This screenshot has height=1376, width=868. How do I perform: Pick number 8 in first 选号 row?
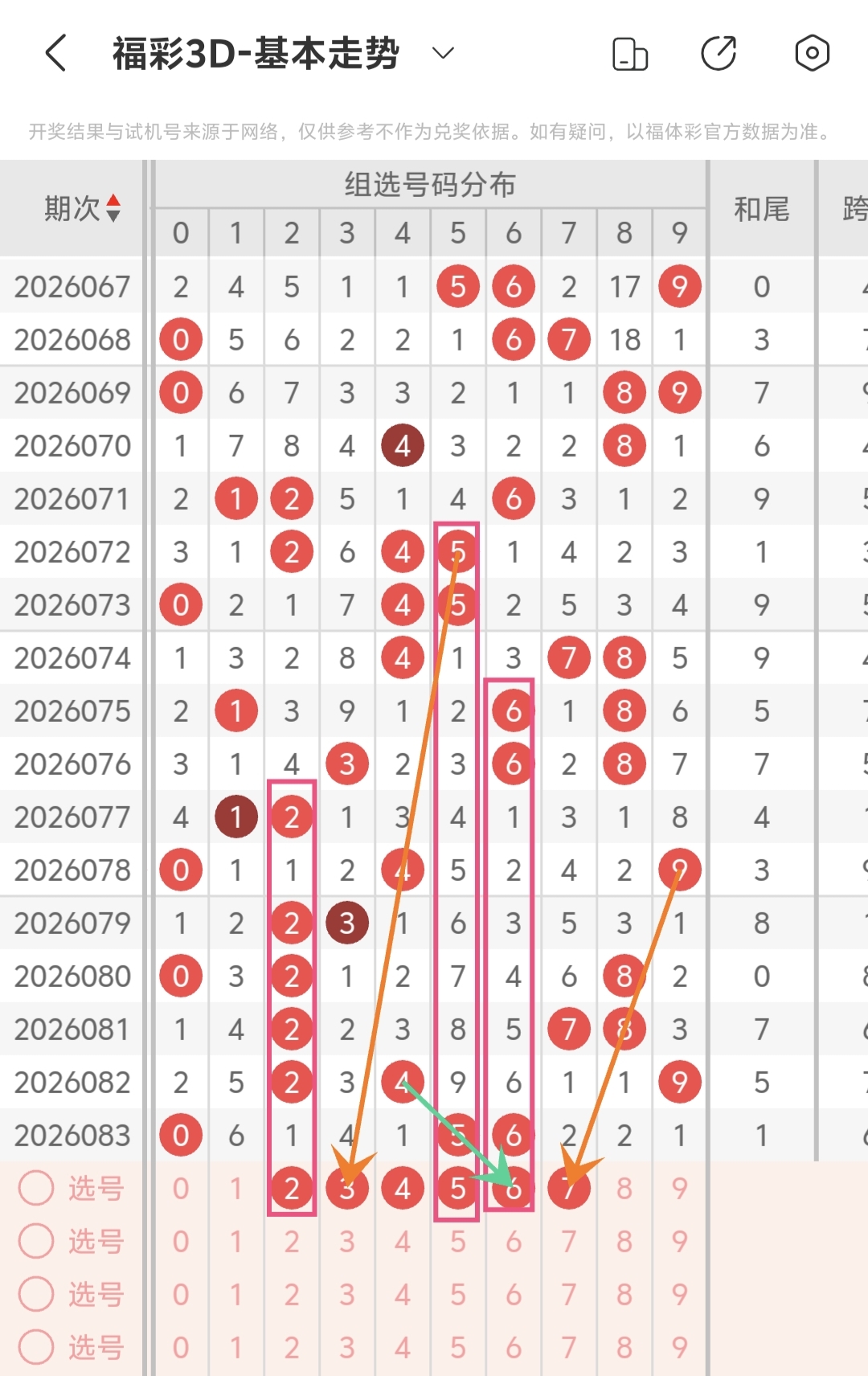click(x=624, y=1188)
